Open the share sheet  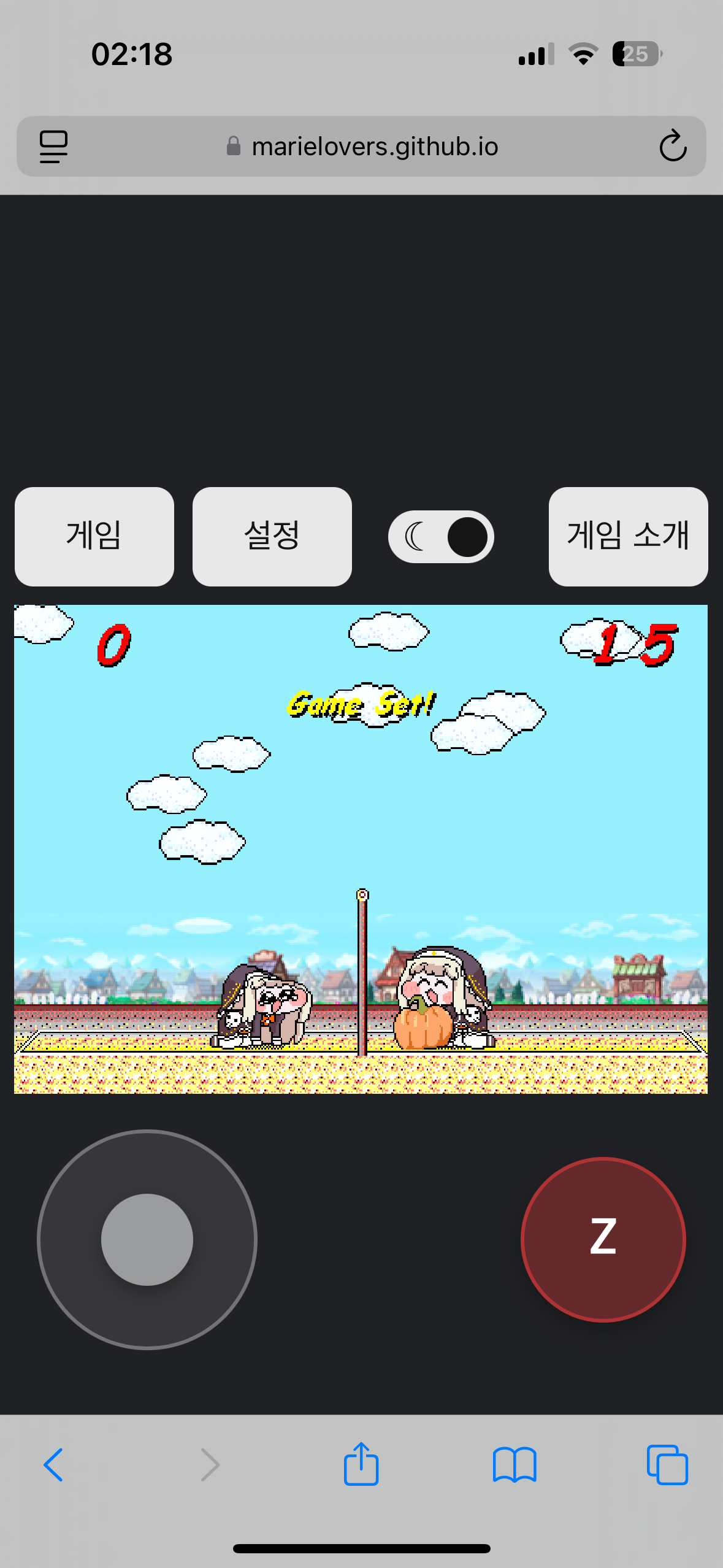[361, 1465]
